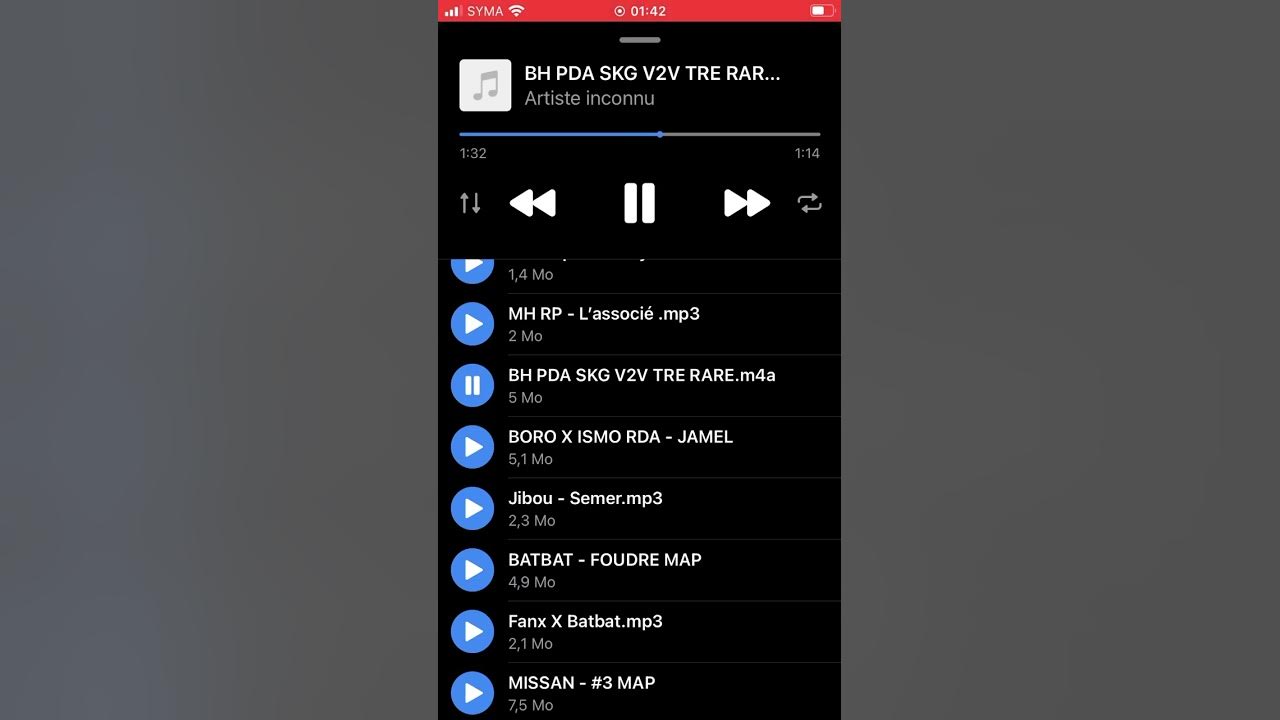This screenshot has height=720, width=1280.
Task: Play Fanx X Batbat.mp3
Action: click(472, 631)
